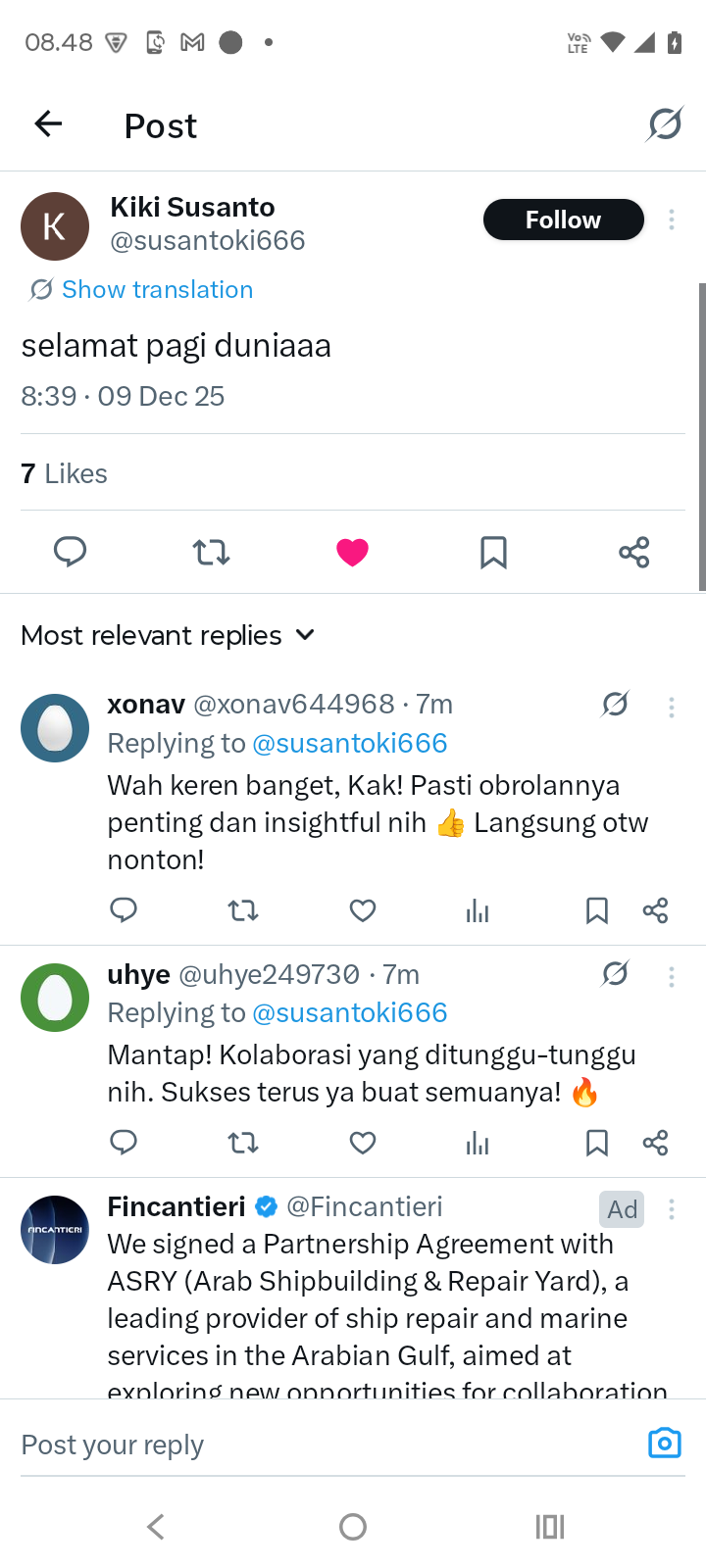
Task: Open overflow menu on xonav's reply
Action: 672,707
